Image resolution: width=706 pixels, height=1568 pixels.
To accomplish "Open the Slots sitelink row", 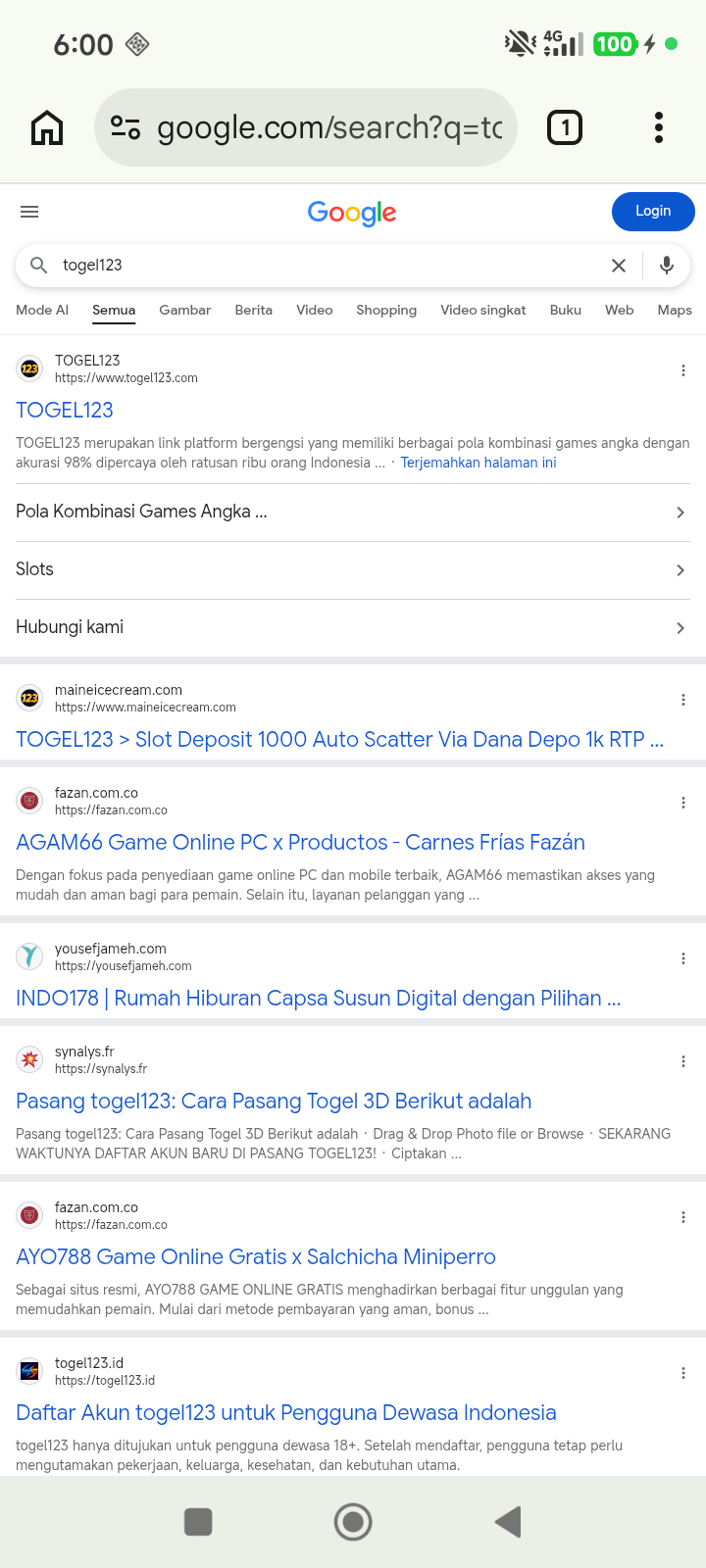I will 353,569.
